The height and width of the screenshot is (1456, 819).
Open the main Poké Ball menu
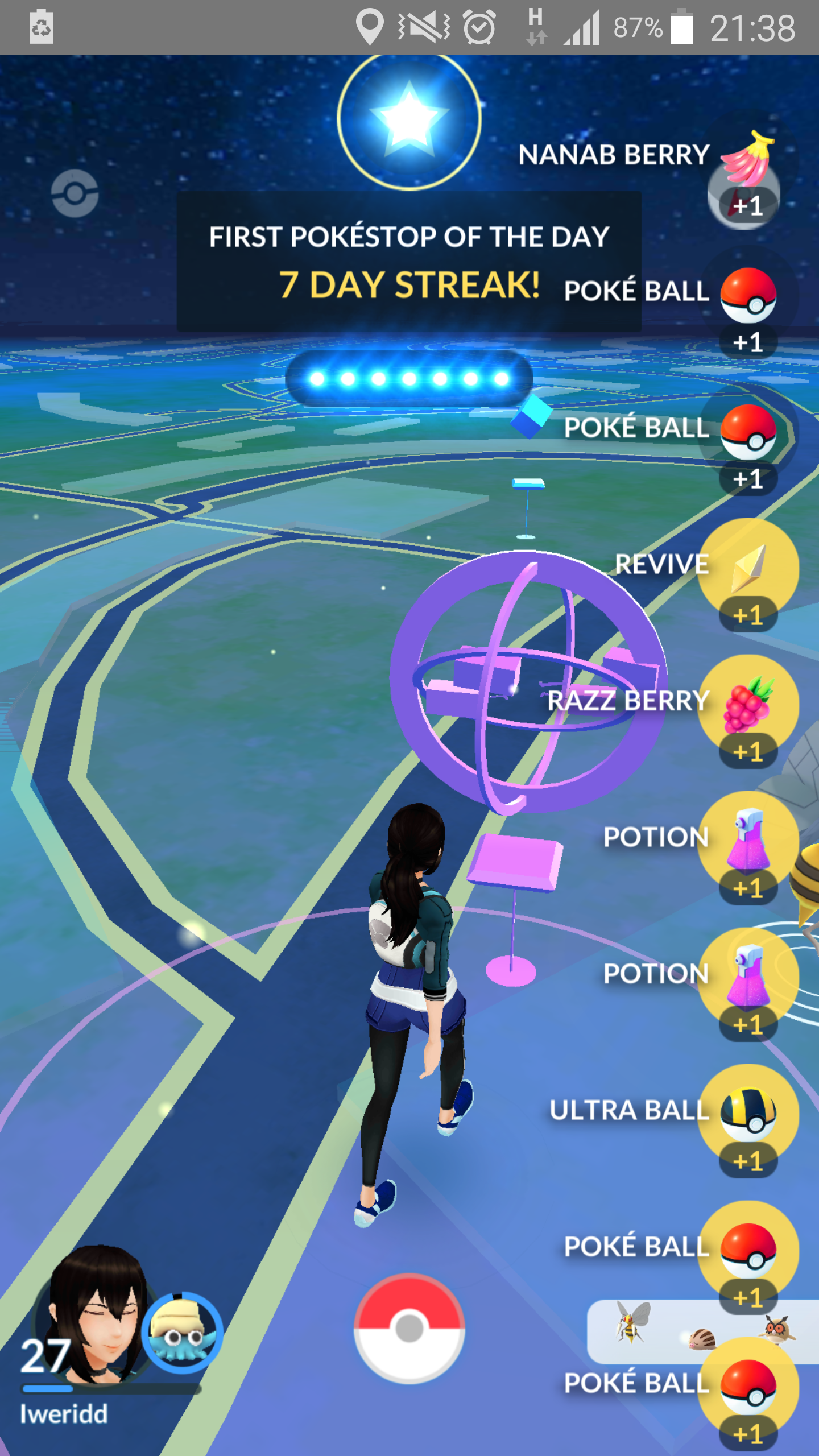tap(409, 1329)
